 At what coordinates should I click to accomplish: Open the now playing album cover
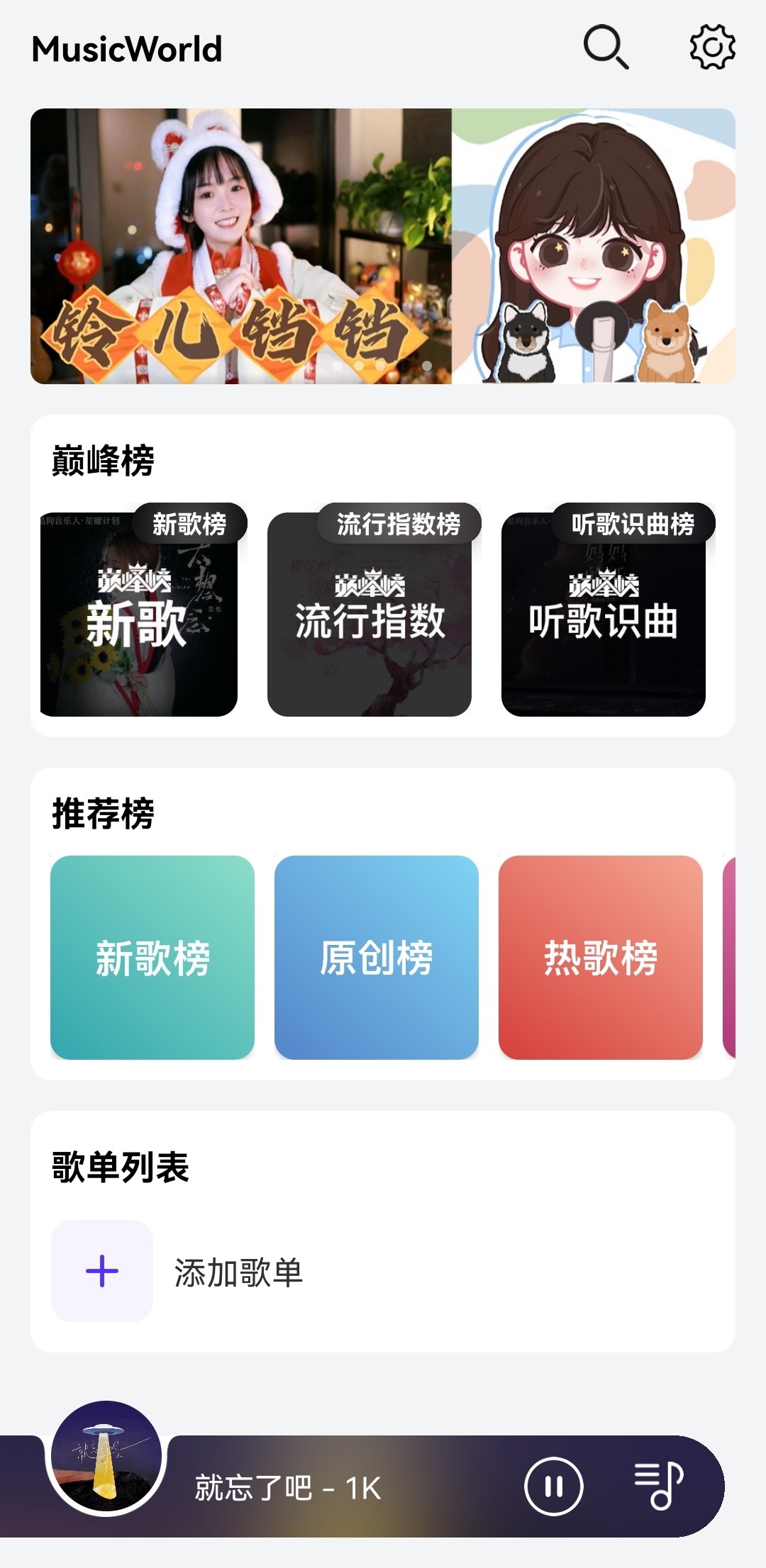(x=106, y=1457)
